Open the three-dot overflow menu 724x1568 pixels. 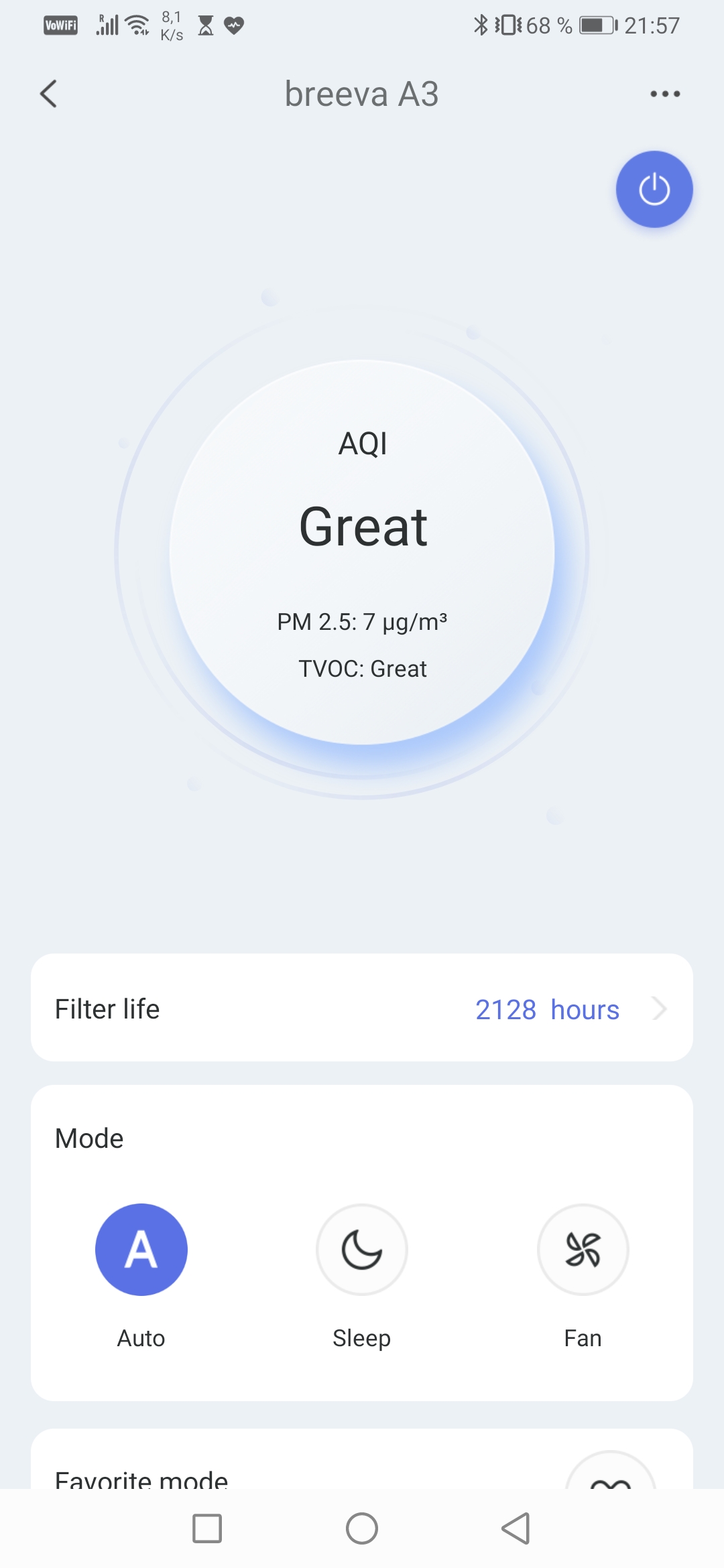point(665,94)
